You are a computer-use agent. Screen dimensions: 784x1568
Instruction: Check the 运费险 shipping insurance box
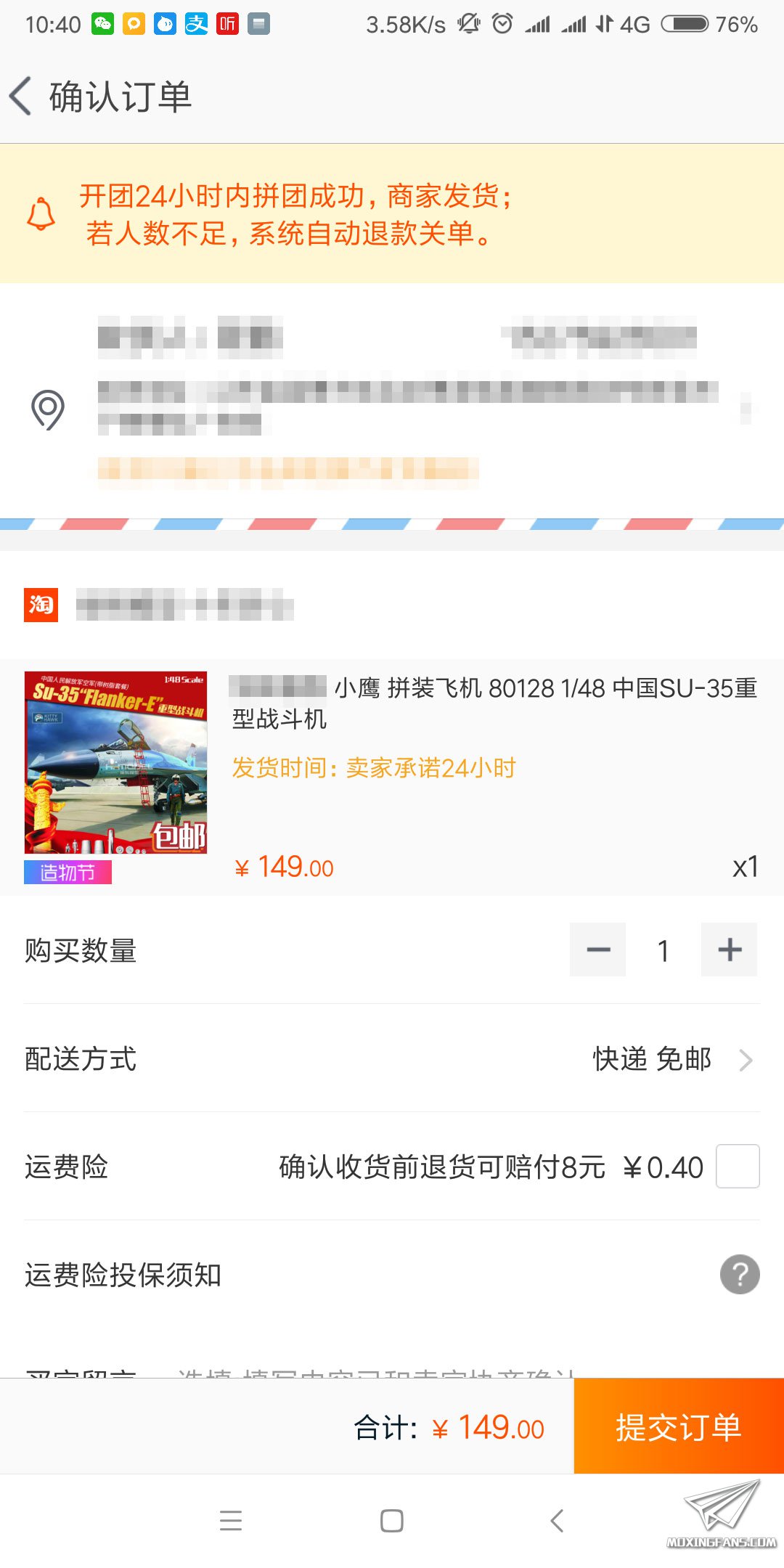tap(738, 1167)
